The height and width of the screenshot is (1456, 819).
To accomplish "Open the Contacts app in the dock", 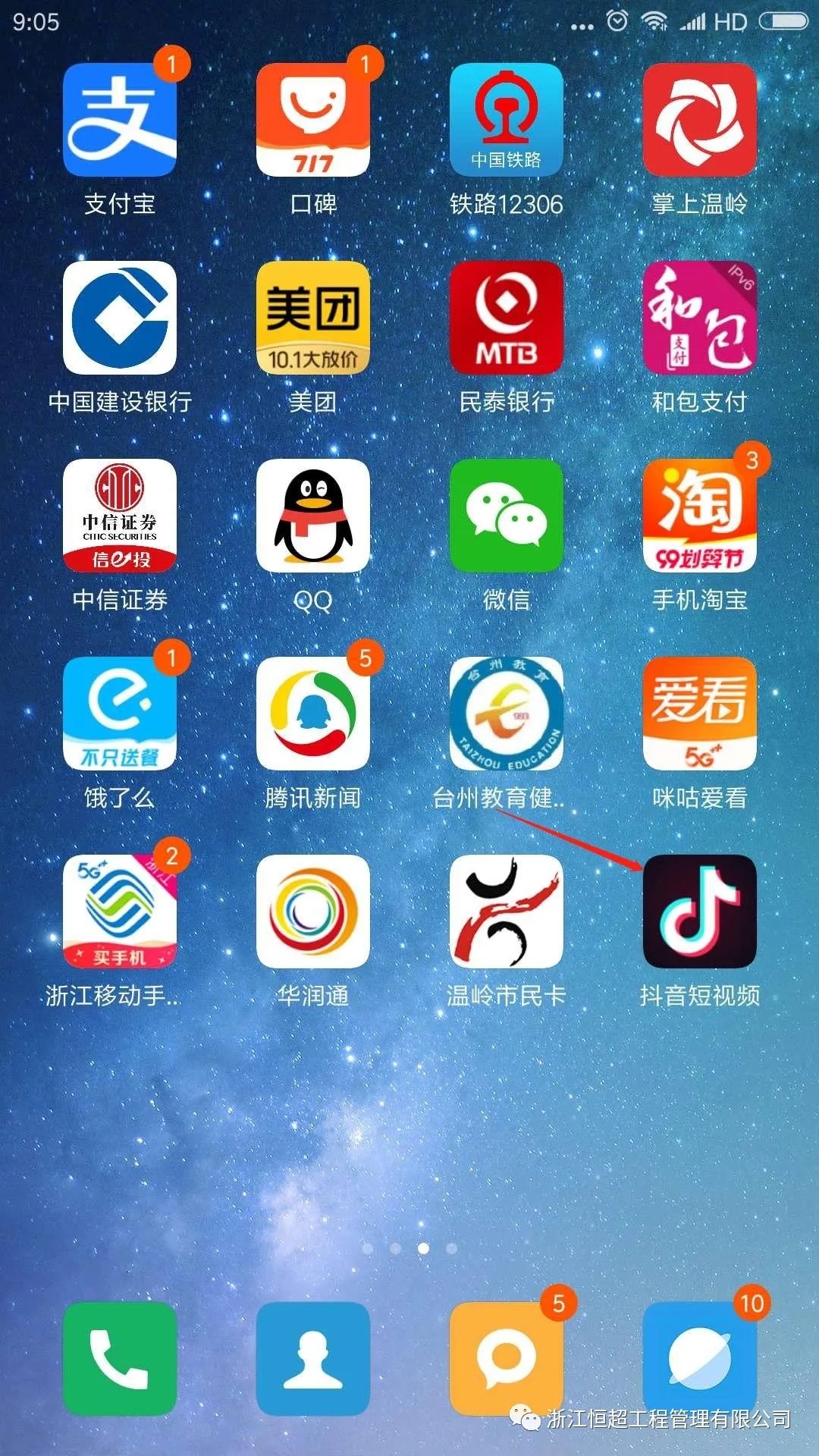I will 313,1359.
